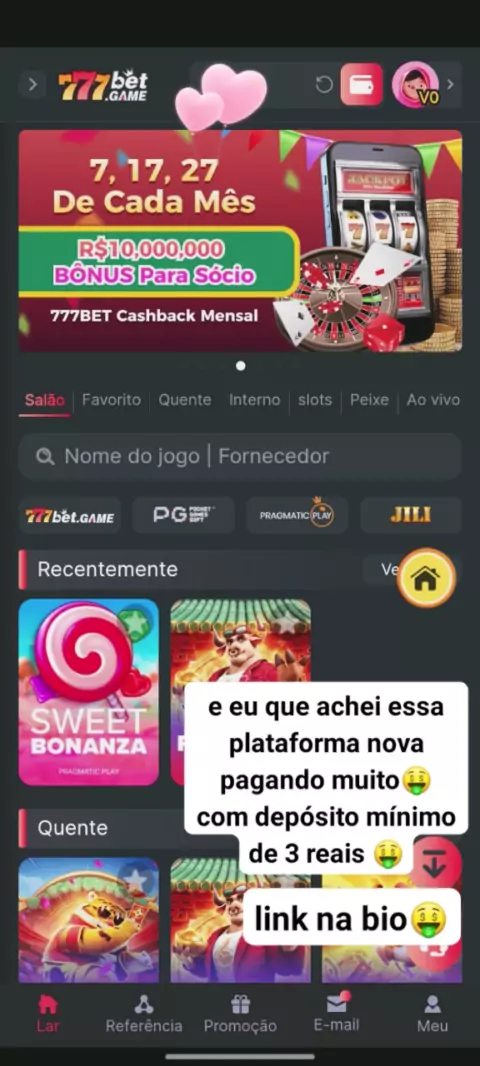
Task: Open the Promoção tab
Action: click(240, 1014)
